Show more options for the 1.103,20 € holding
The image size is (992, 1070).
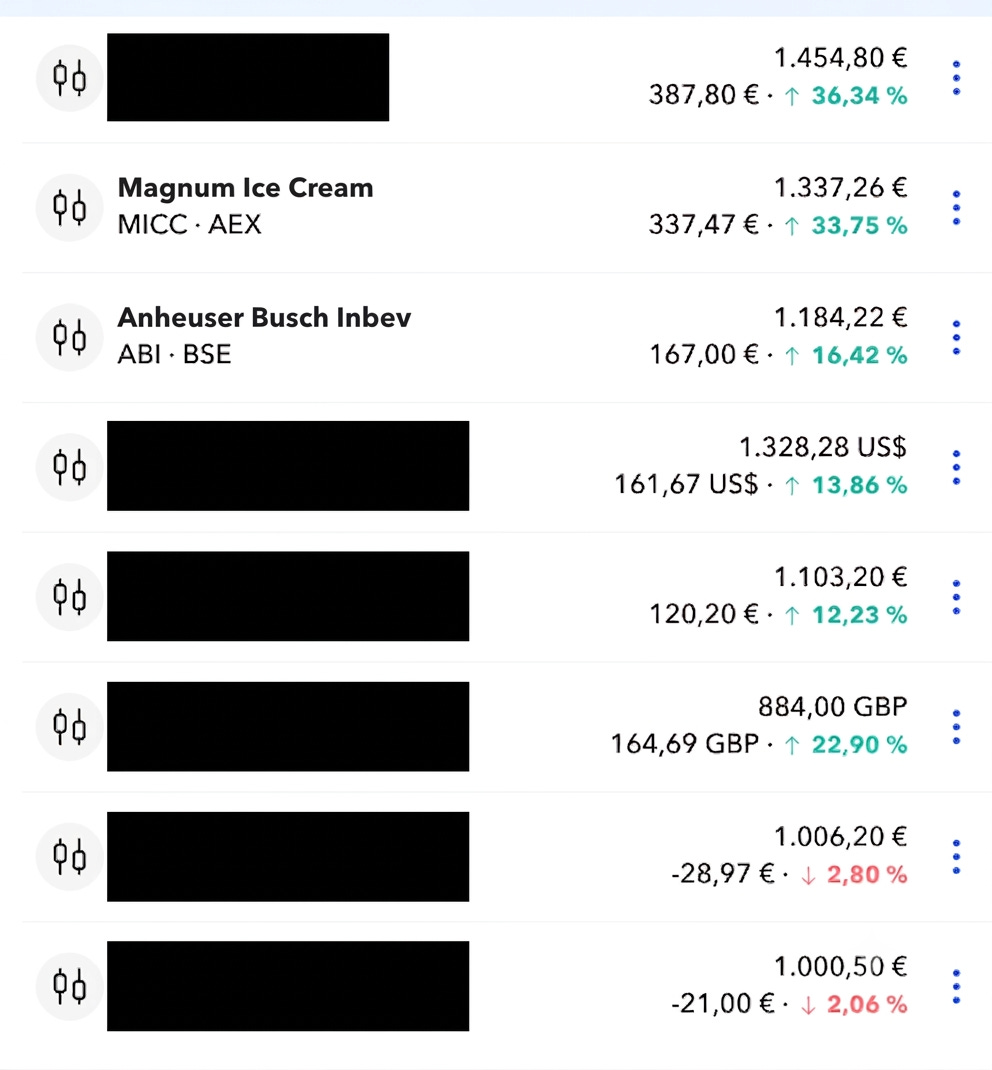point(956,597)
